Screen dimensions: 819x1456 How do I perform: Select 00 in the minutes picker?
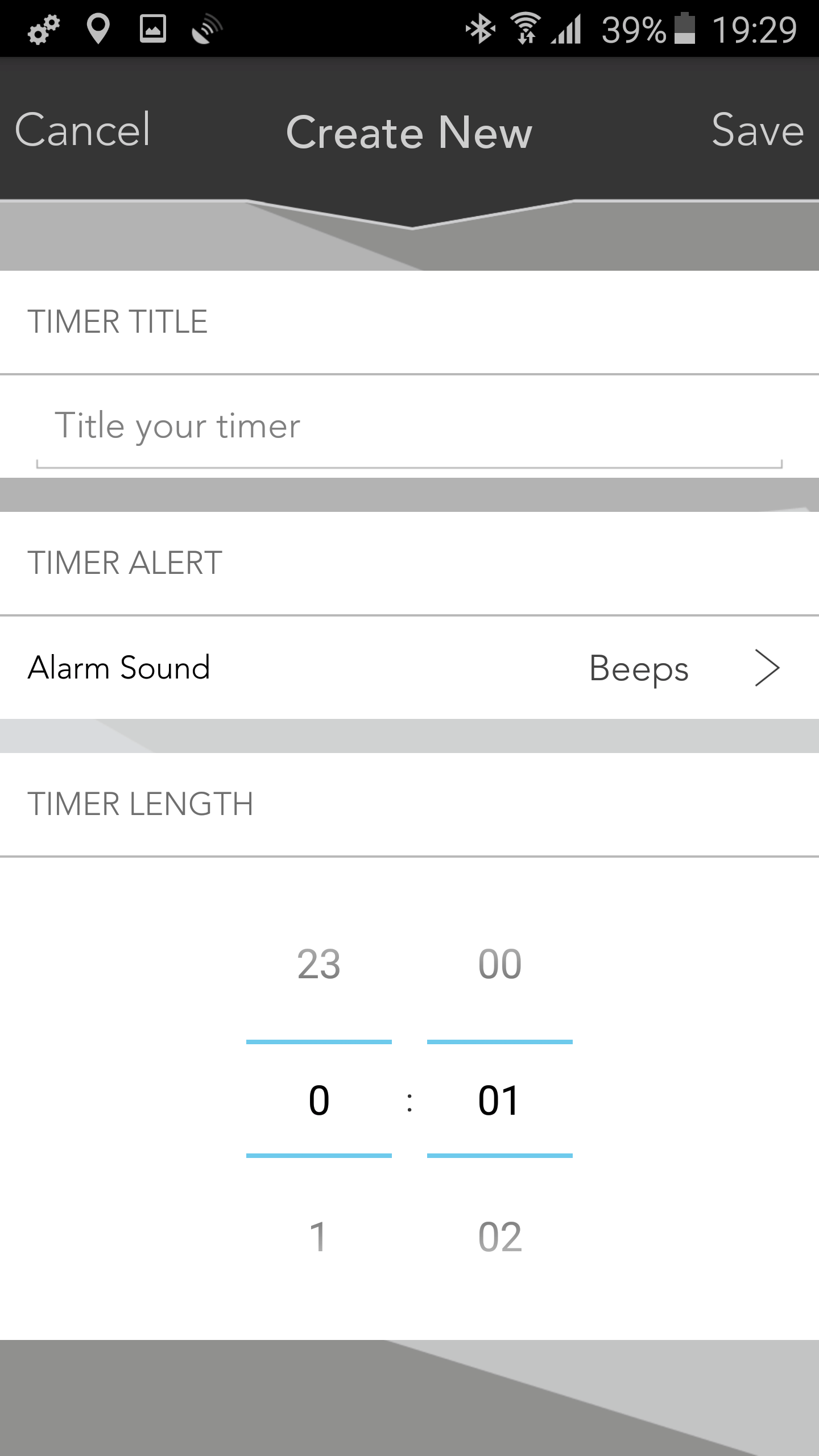500,964
